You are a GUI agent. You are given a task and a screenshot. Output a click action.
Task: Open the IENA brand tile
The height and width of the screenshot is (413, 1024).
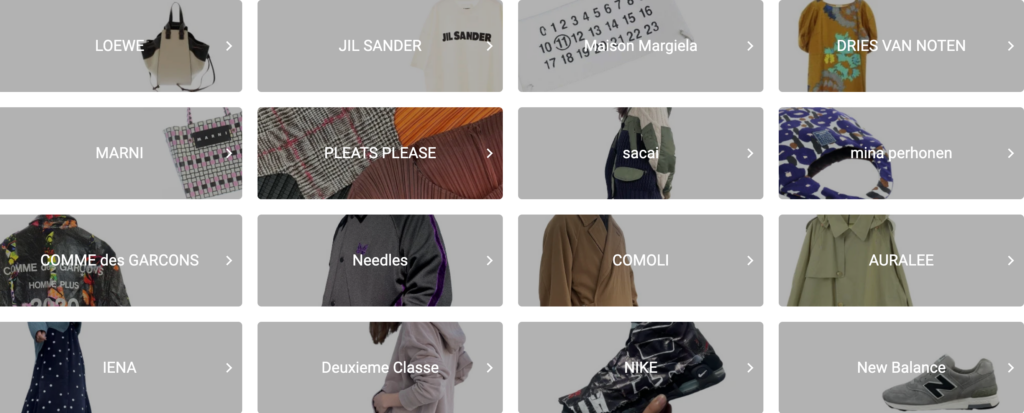(x=120, y=367)
